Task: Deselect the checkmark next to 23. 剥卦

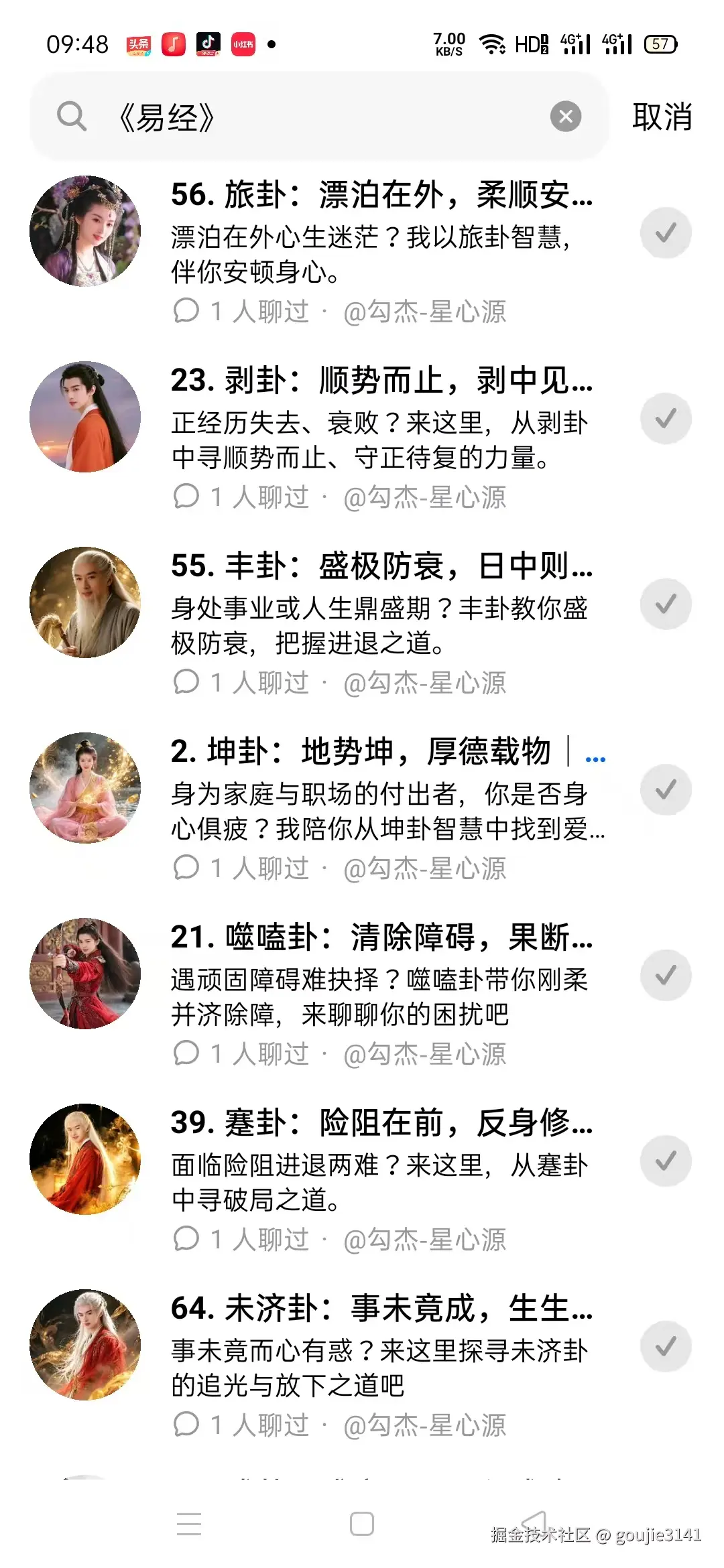Action: tap(665, 417)
